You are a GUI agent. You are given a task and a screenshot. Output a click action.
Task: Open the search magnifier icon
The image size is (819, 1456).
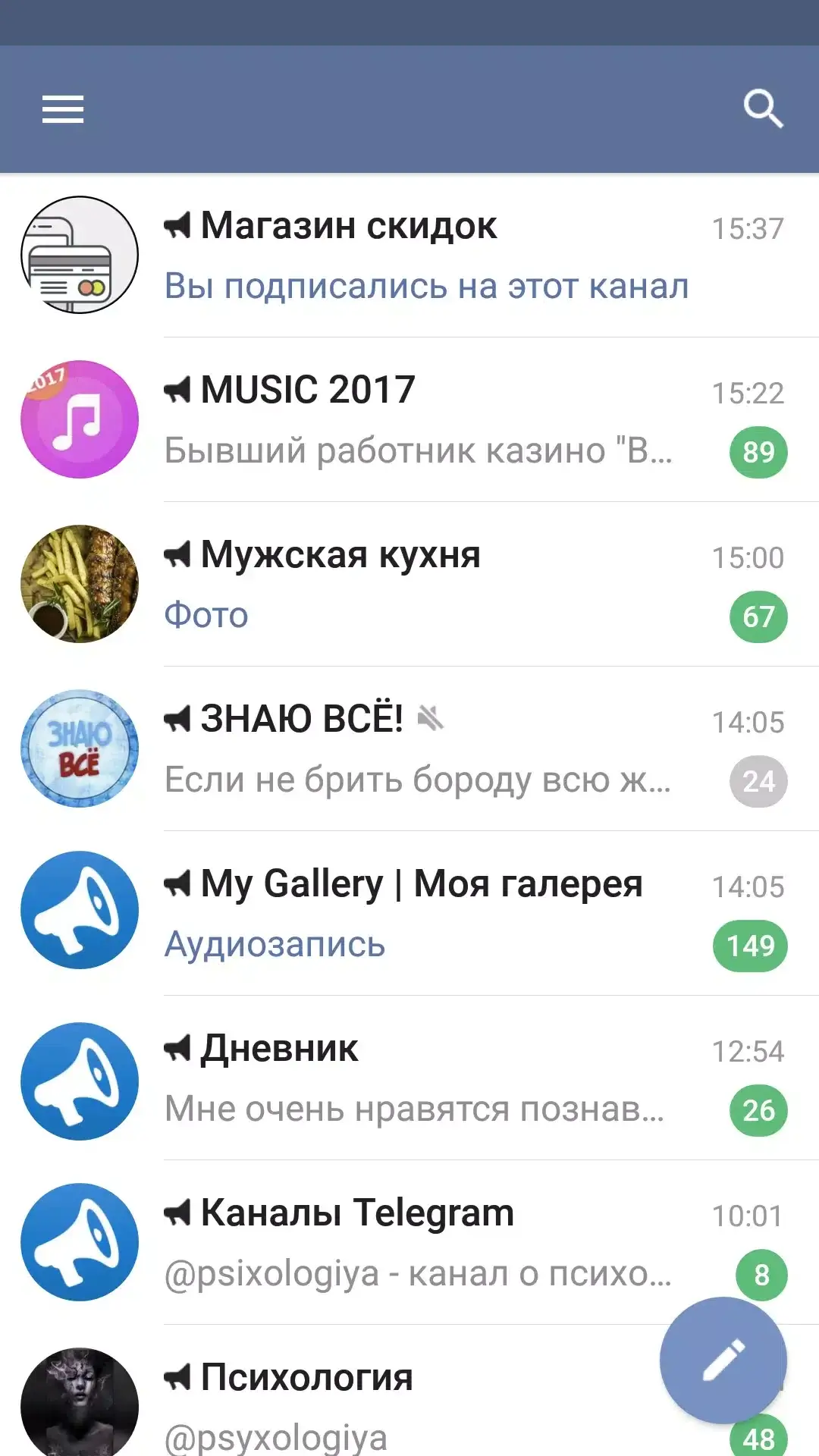[x=763, y=109]
